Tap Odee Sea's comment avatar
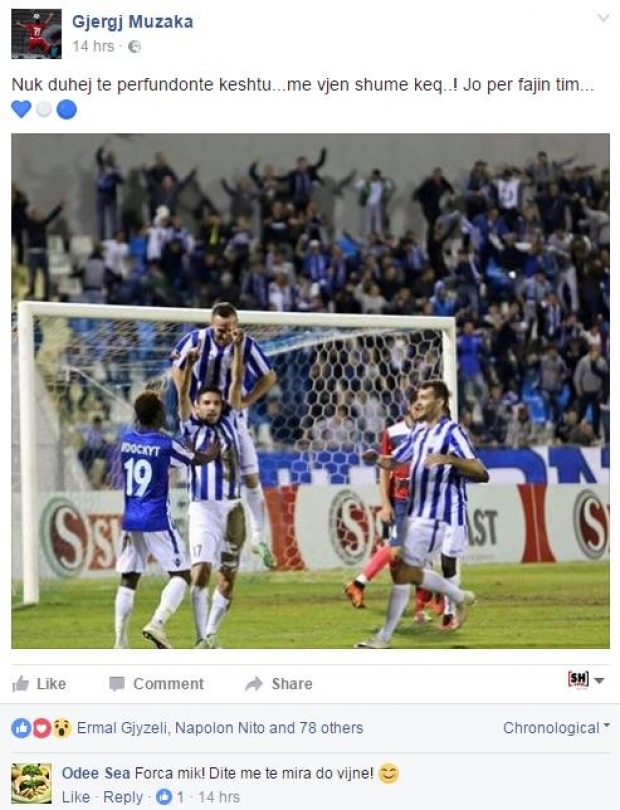 pyautogui.click(x=31, y=783)
